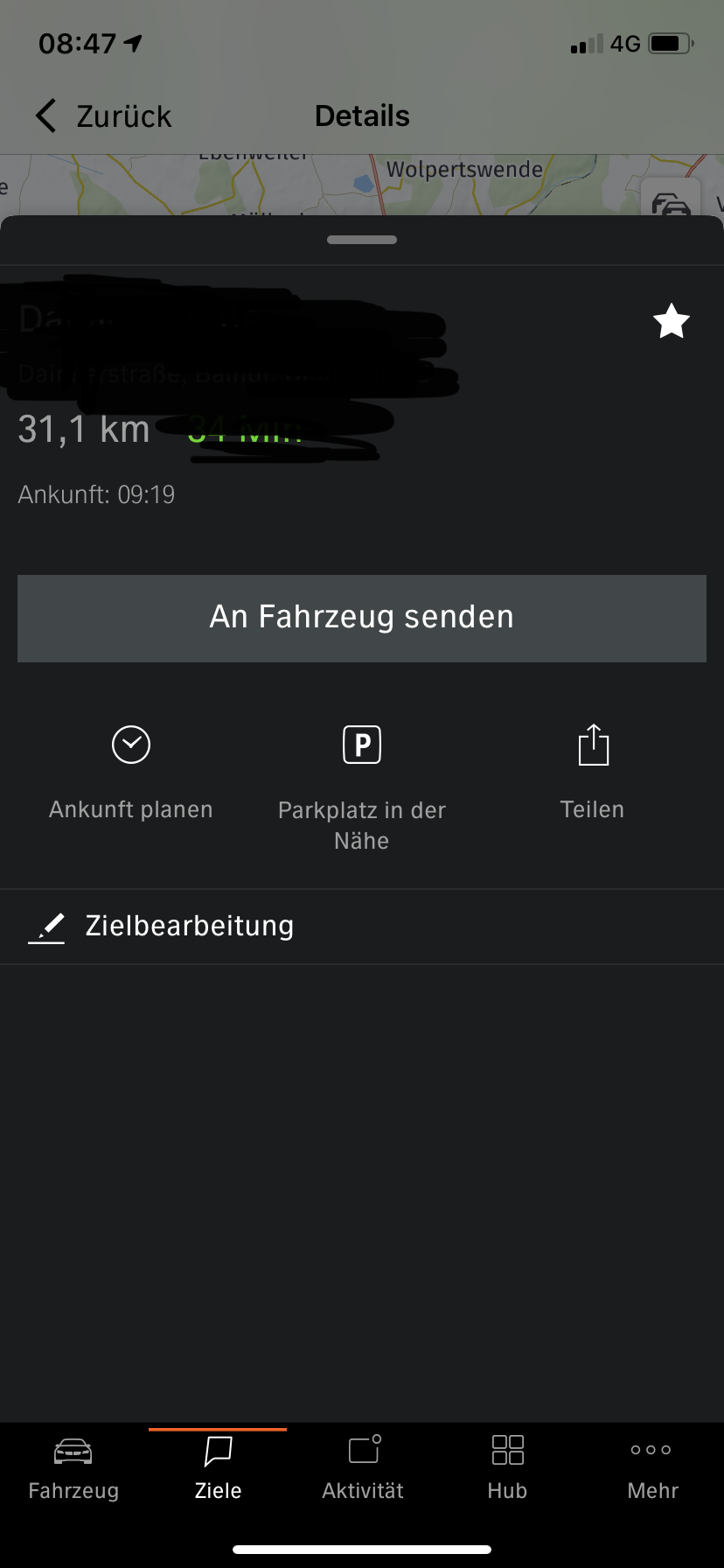This screenshot has width=724, height=1568.
Task: Open the Mehr tab
Action: (652, 1468)
